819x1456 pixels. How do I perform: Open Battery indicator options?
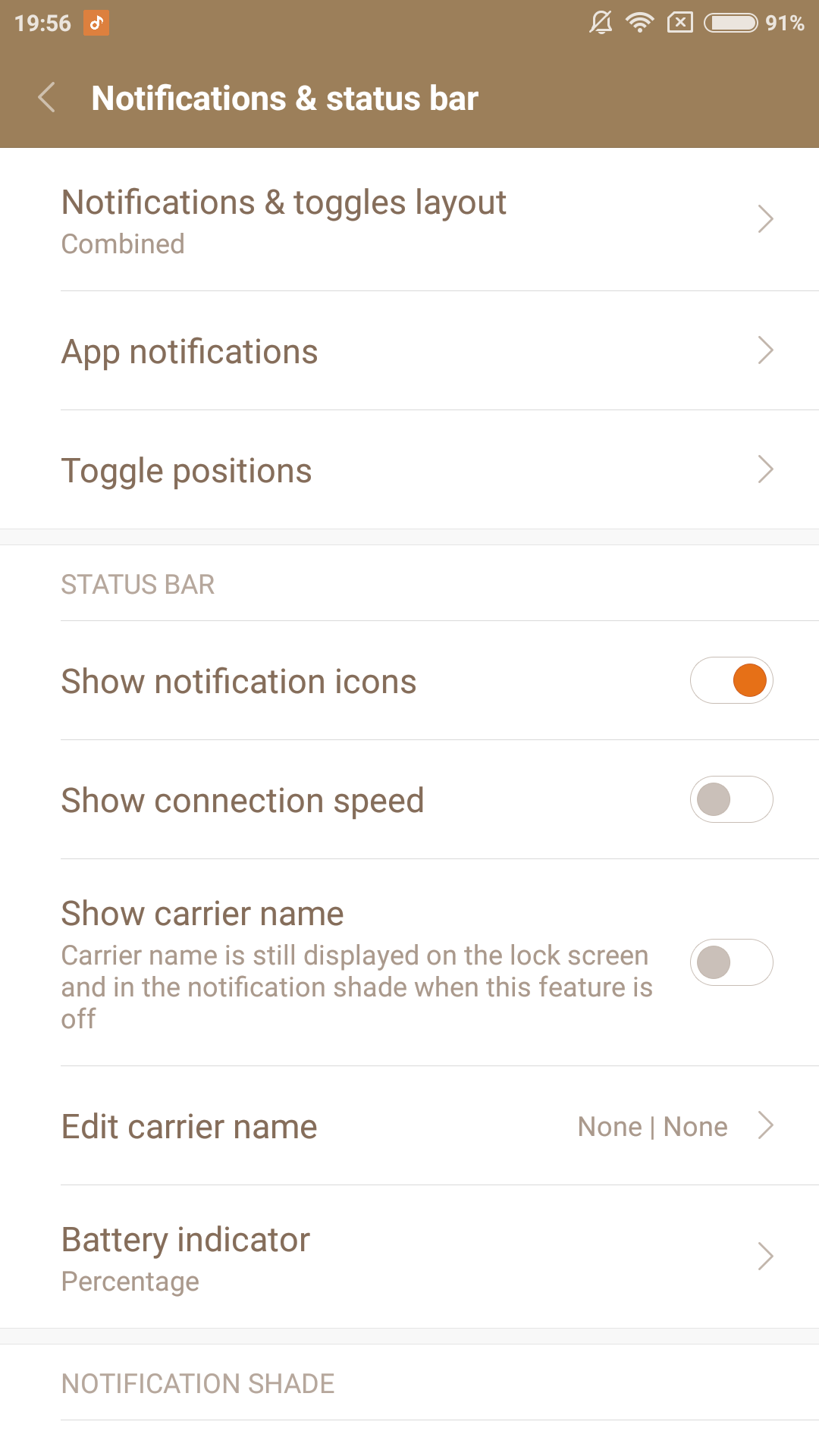[409, 1257]
